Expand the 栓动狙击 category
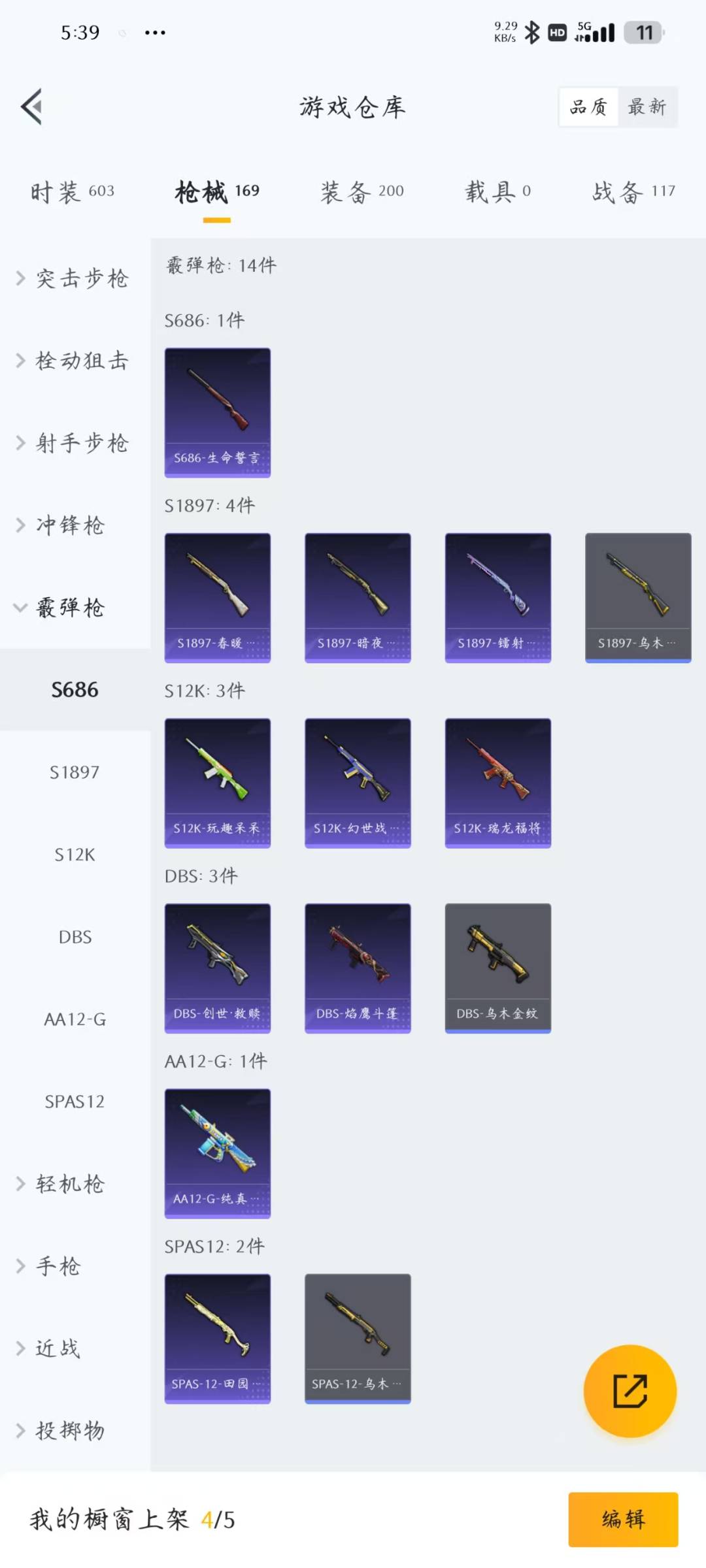 click(x=73, y=361)
